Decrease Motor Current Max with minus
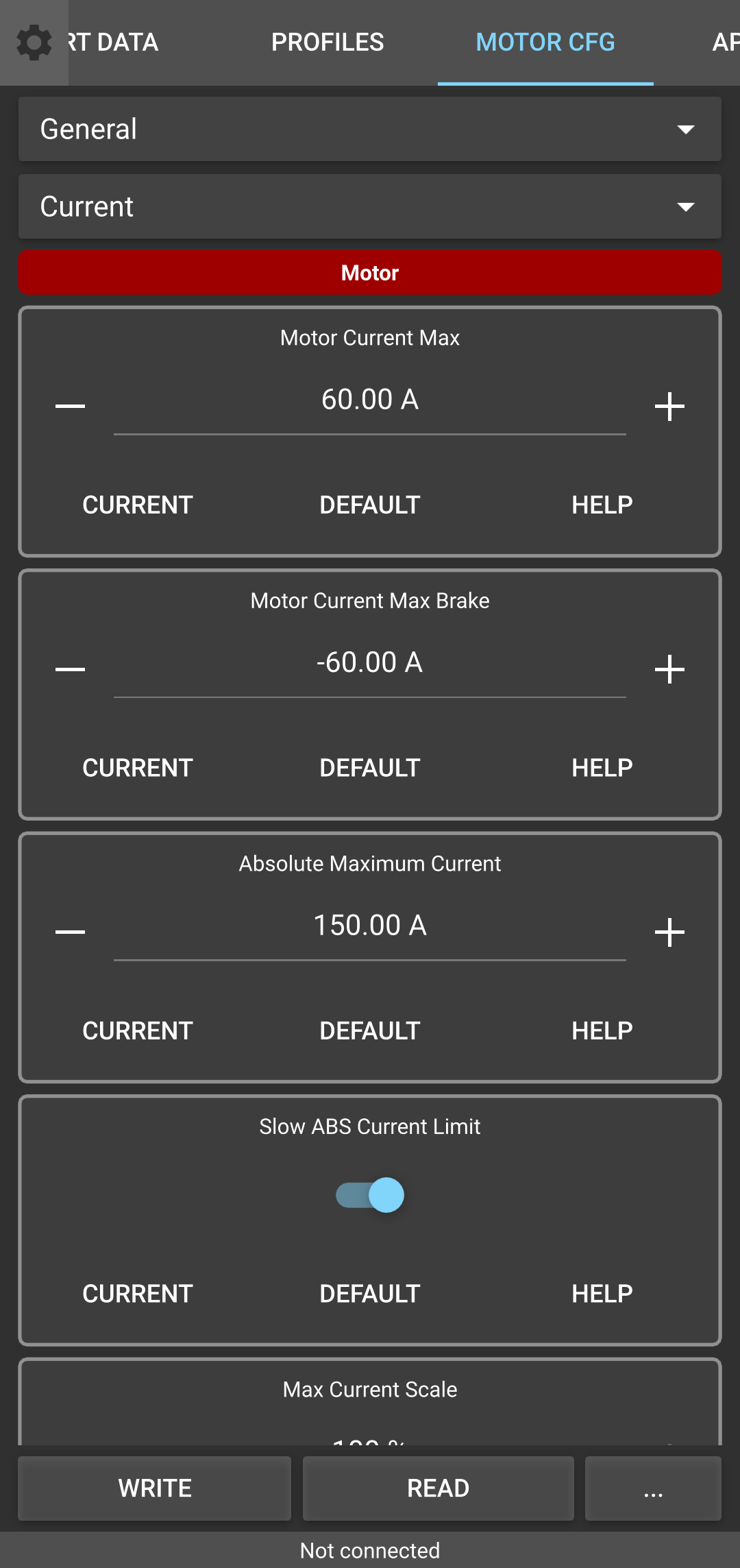Screen dimensions: 740x1568 70,406
